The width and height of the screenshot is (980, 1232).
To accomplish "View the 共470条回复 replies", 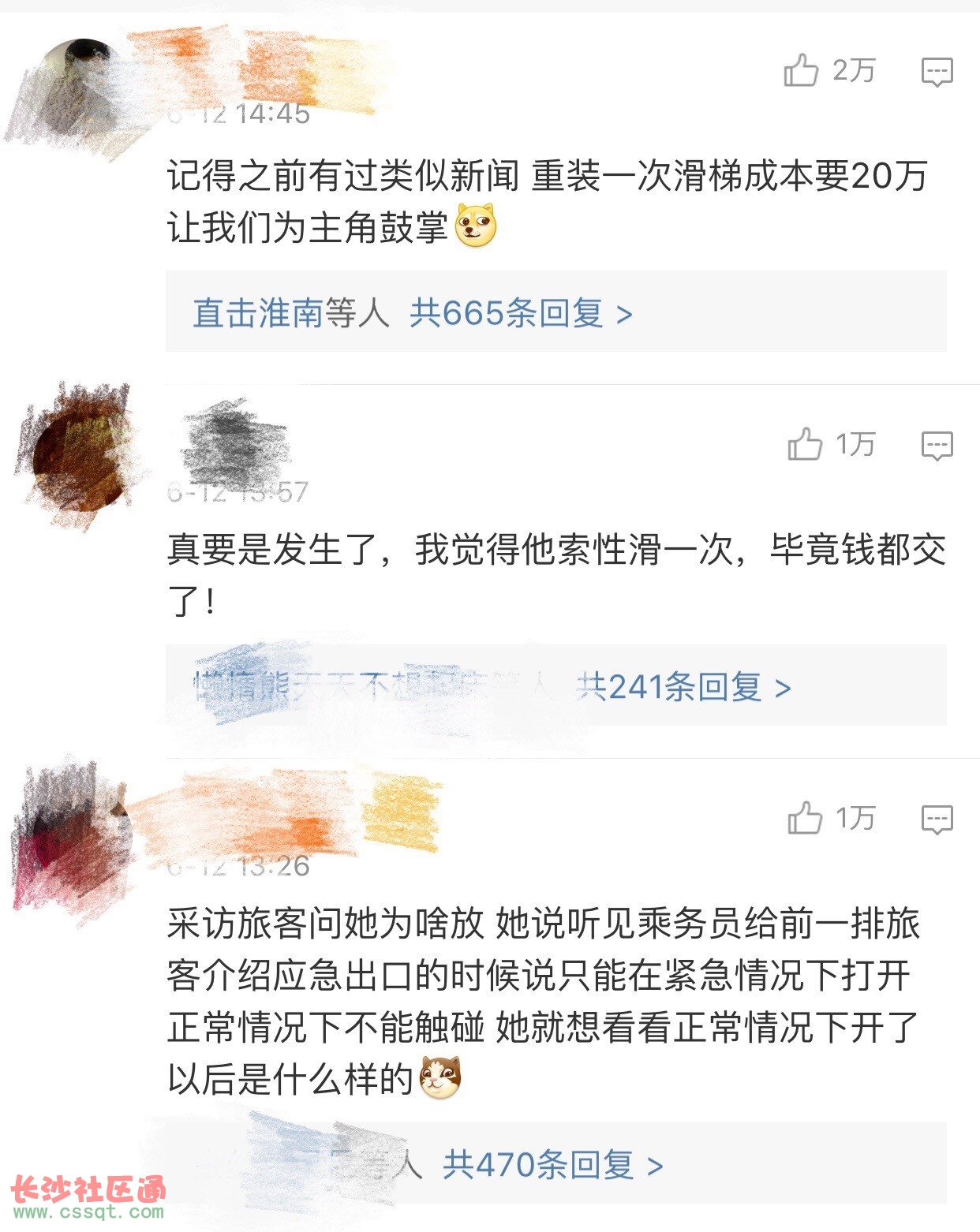I will pos(552,1164).
